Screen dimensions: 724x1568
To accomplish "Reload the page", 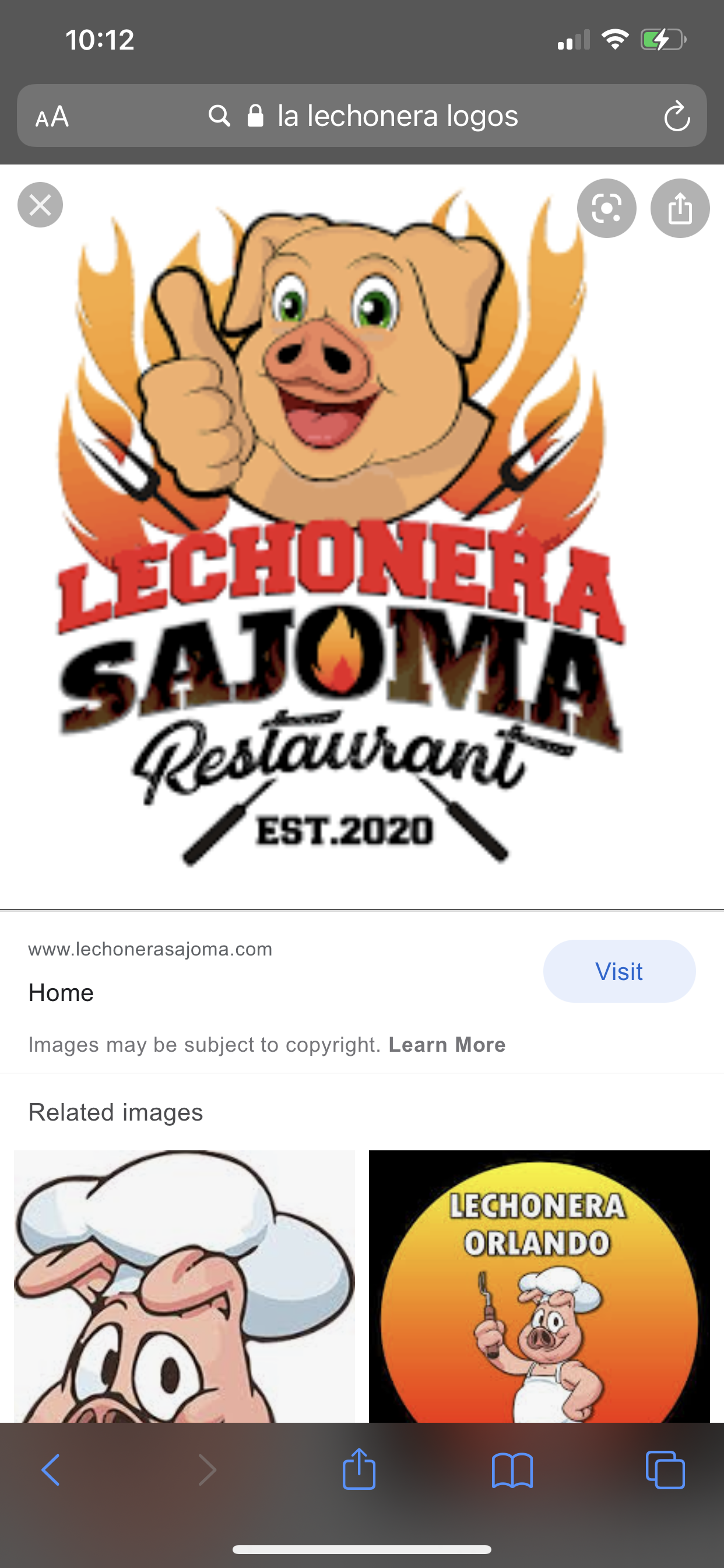I will click(x=677, y=116).
